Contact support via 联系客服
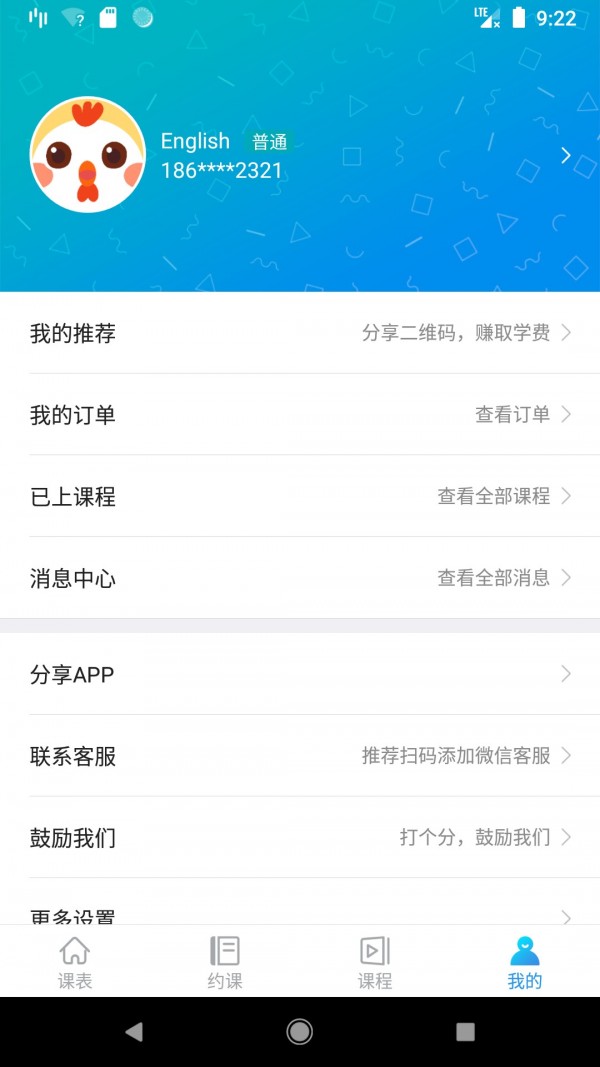This screenshot has width=600, height=1067. pyautogui.click(x=300, y=756)
